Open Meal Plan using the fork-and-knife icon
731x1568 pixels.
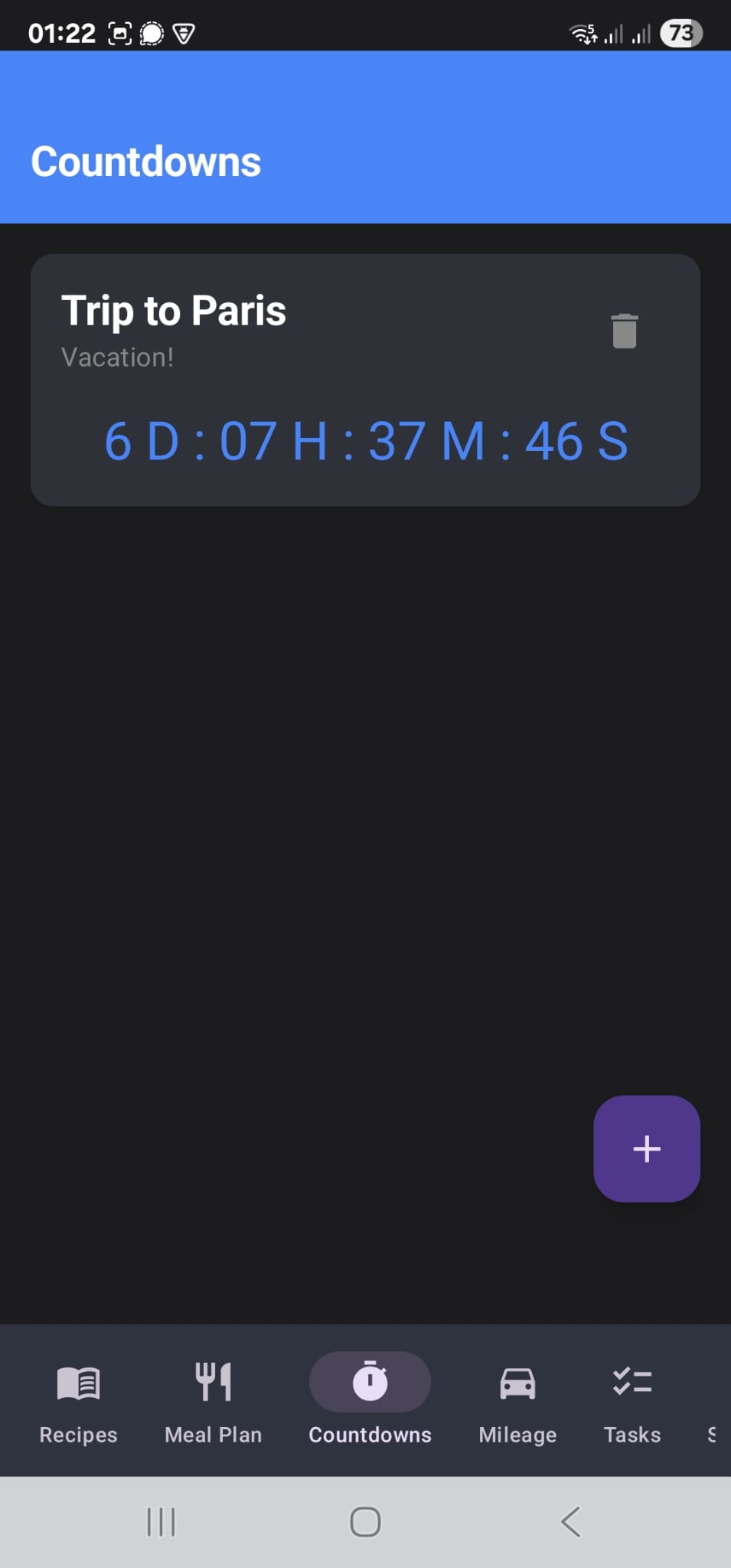213,1382
